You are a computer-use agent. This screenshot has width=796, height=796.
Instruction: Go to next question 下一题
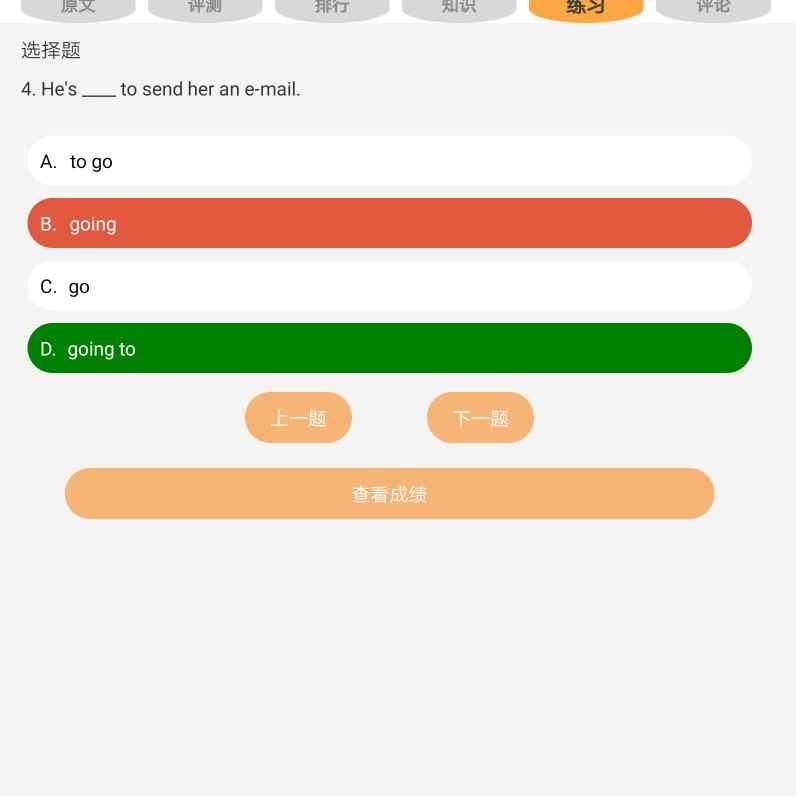(480, 417)
